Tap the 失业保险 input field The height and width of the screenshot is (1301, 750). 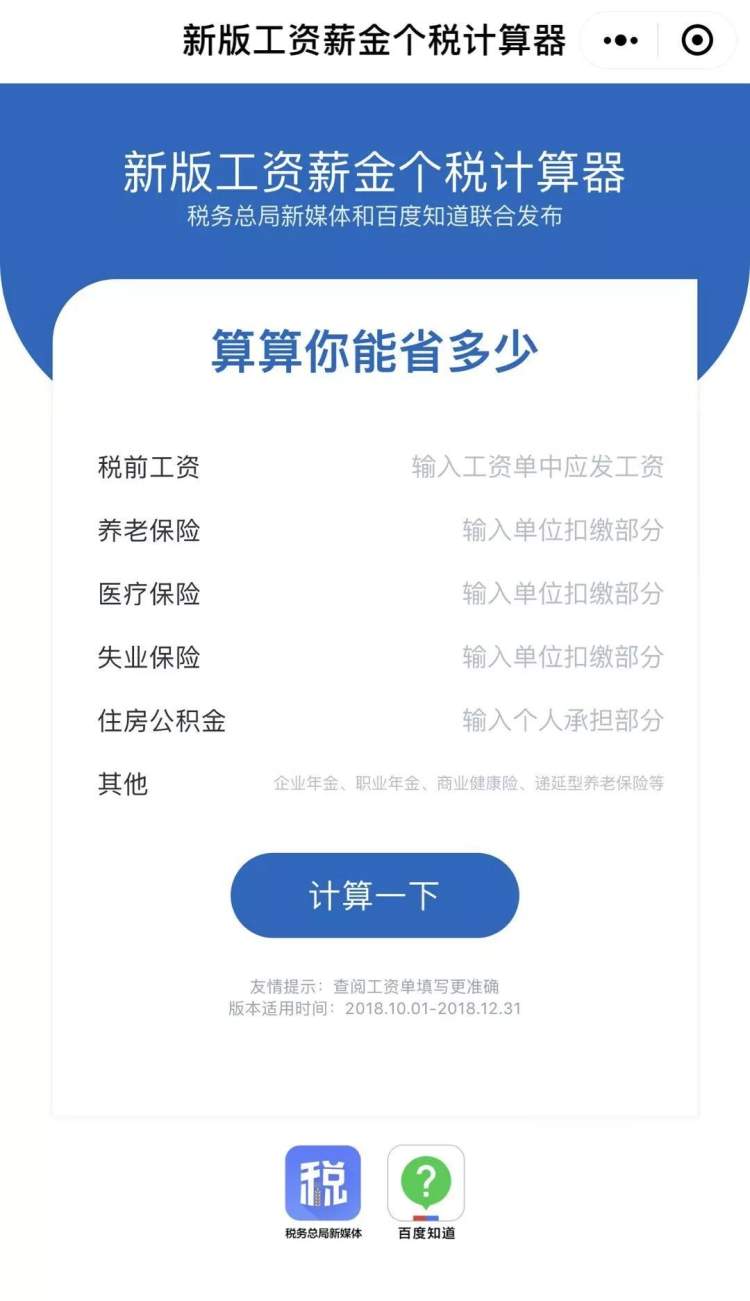tap(562, 657)
